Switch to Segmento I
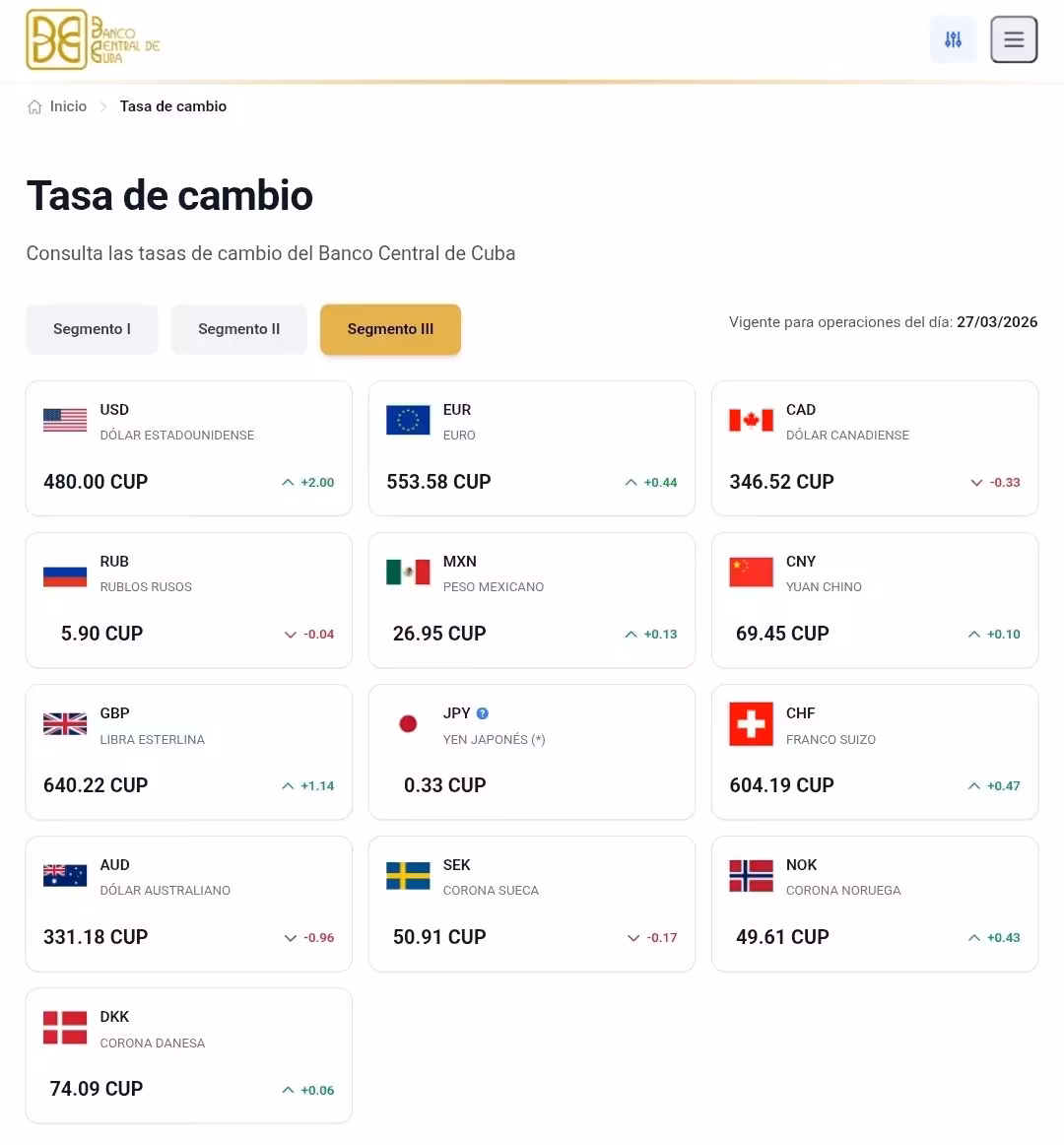Viewport: 1064px width, 1145px height. pos(92,329)
